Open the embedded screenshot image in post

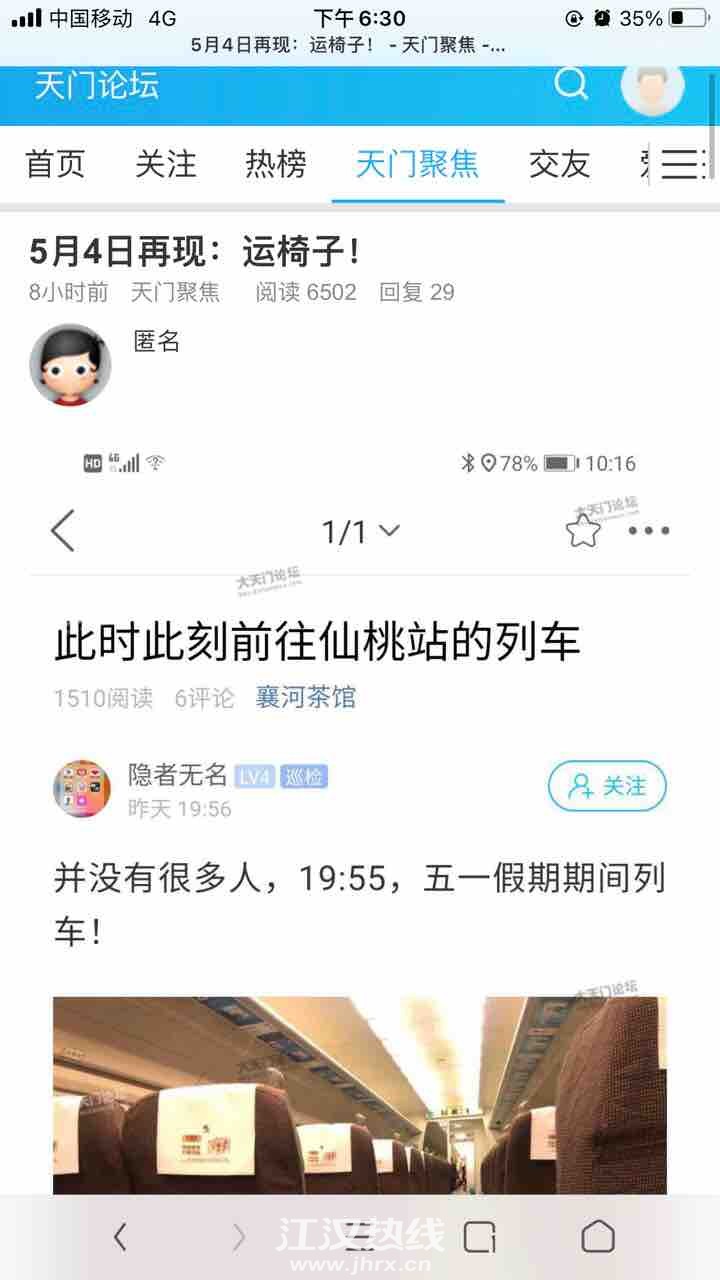[x=360, y=800]
